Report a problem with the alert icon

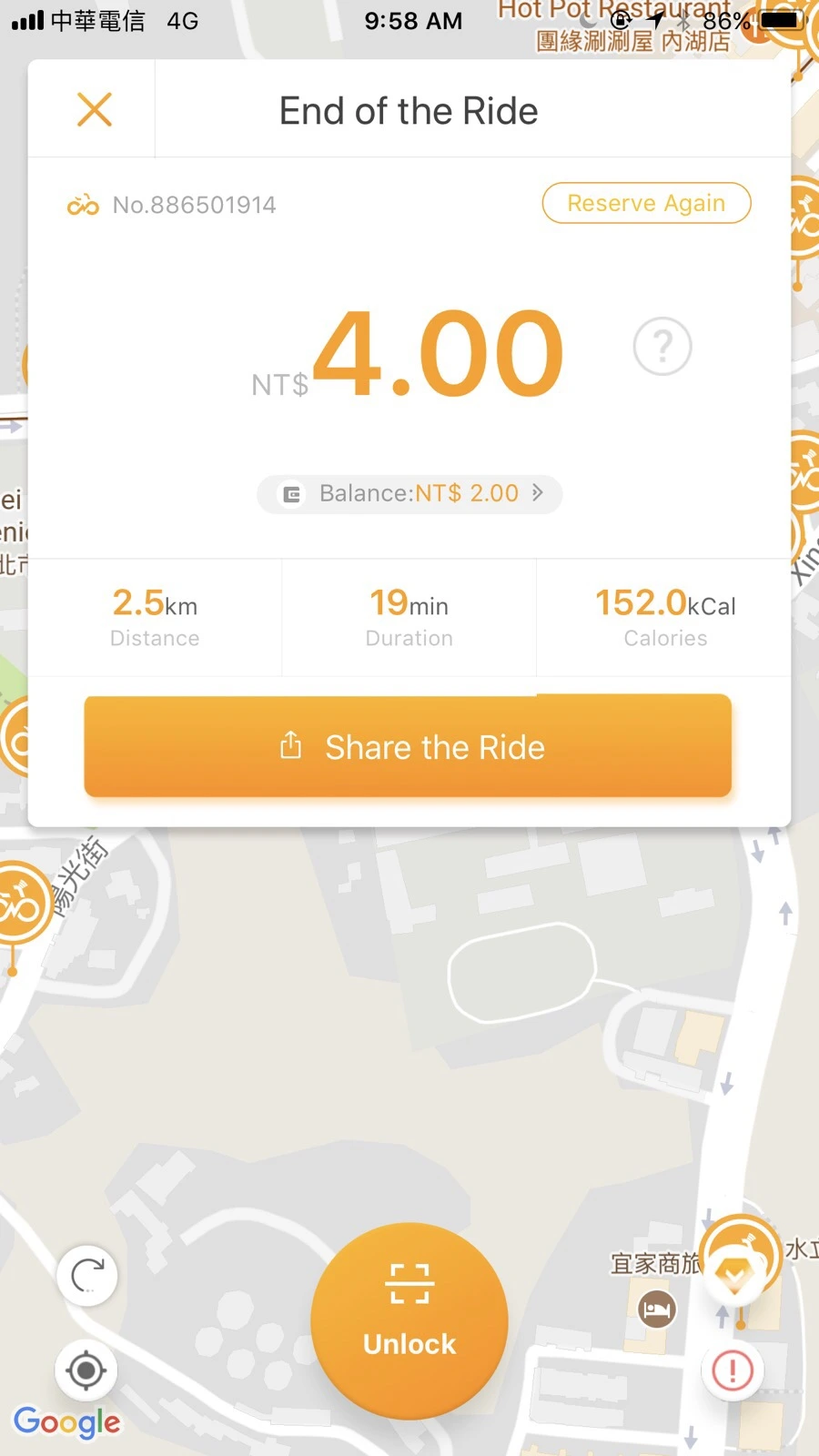[733, 1370]
